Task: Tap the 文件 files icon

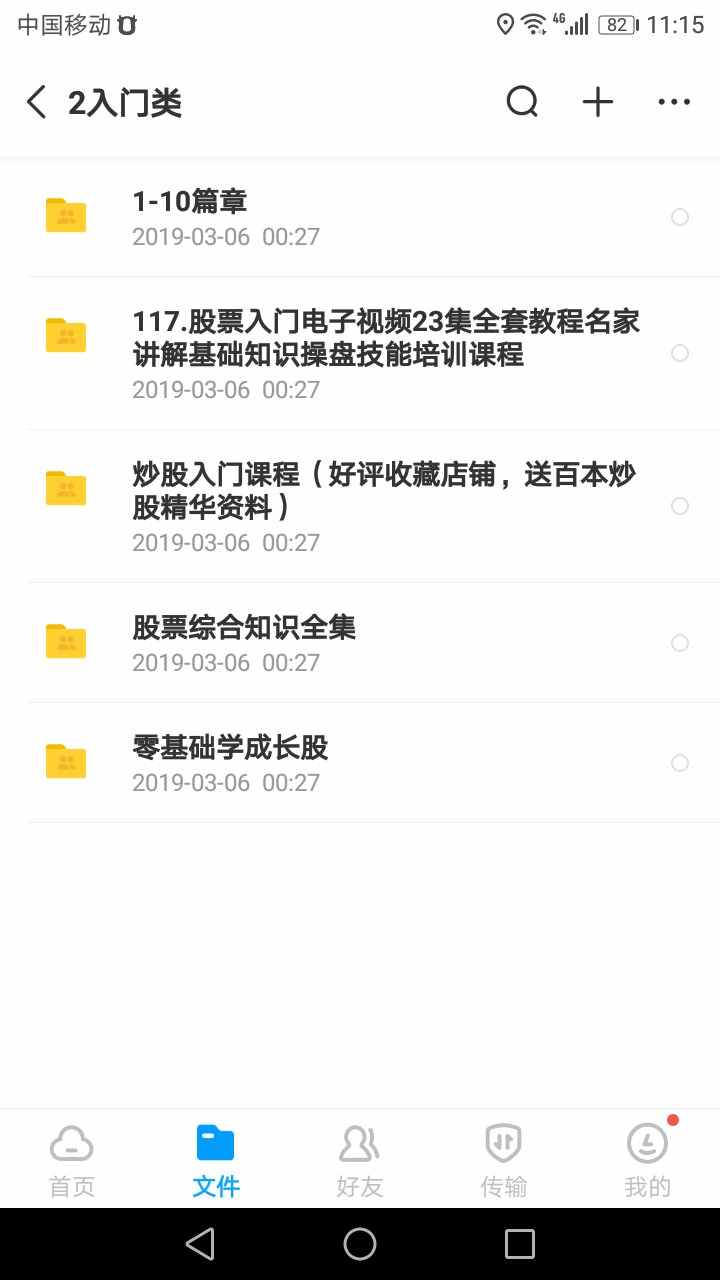Action: pos(215,1142)
